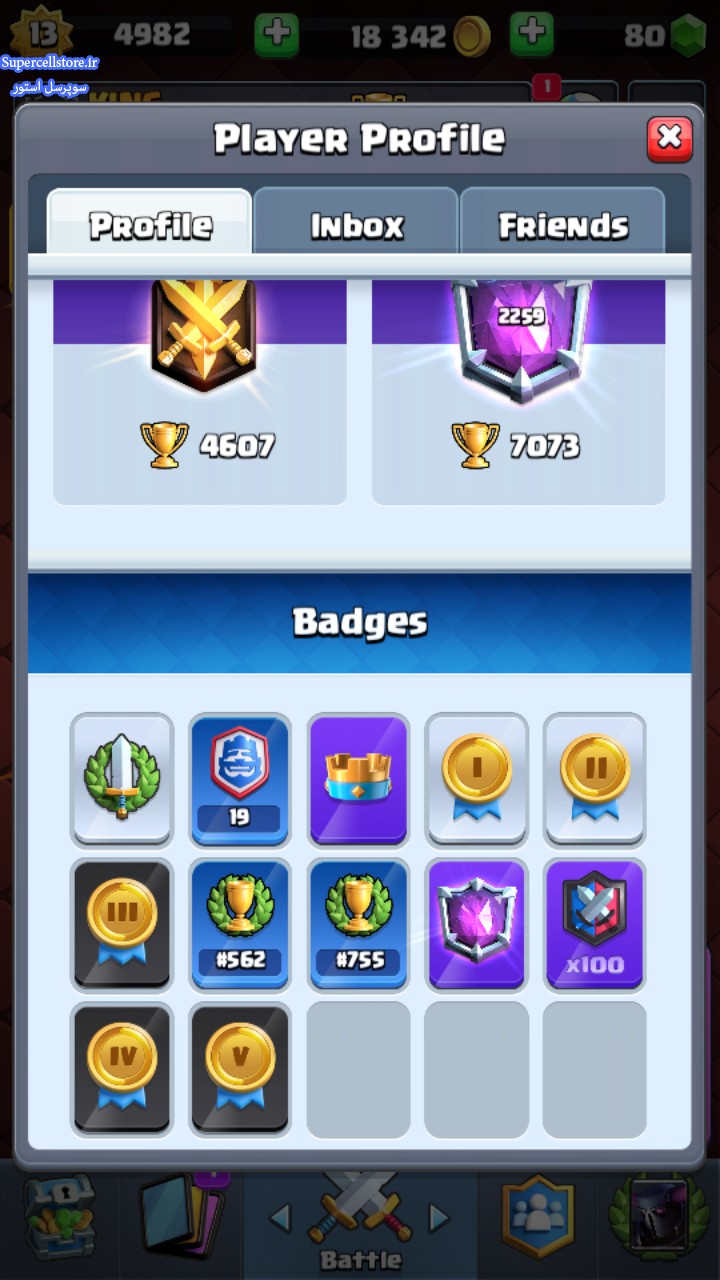
Task: Tap the purple gem shield badge
Action: pos(476,924)
